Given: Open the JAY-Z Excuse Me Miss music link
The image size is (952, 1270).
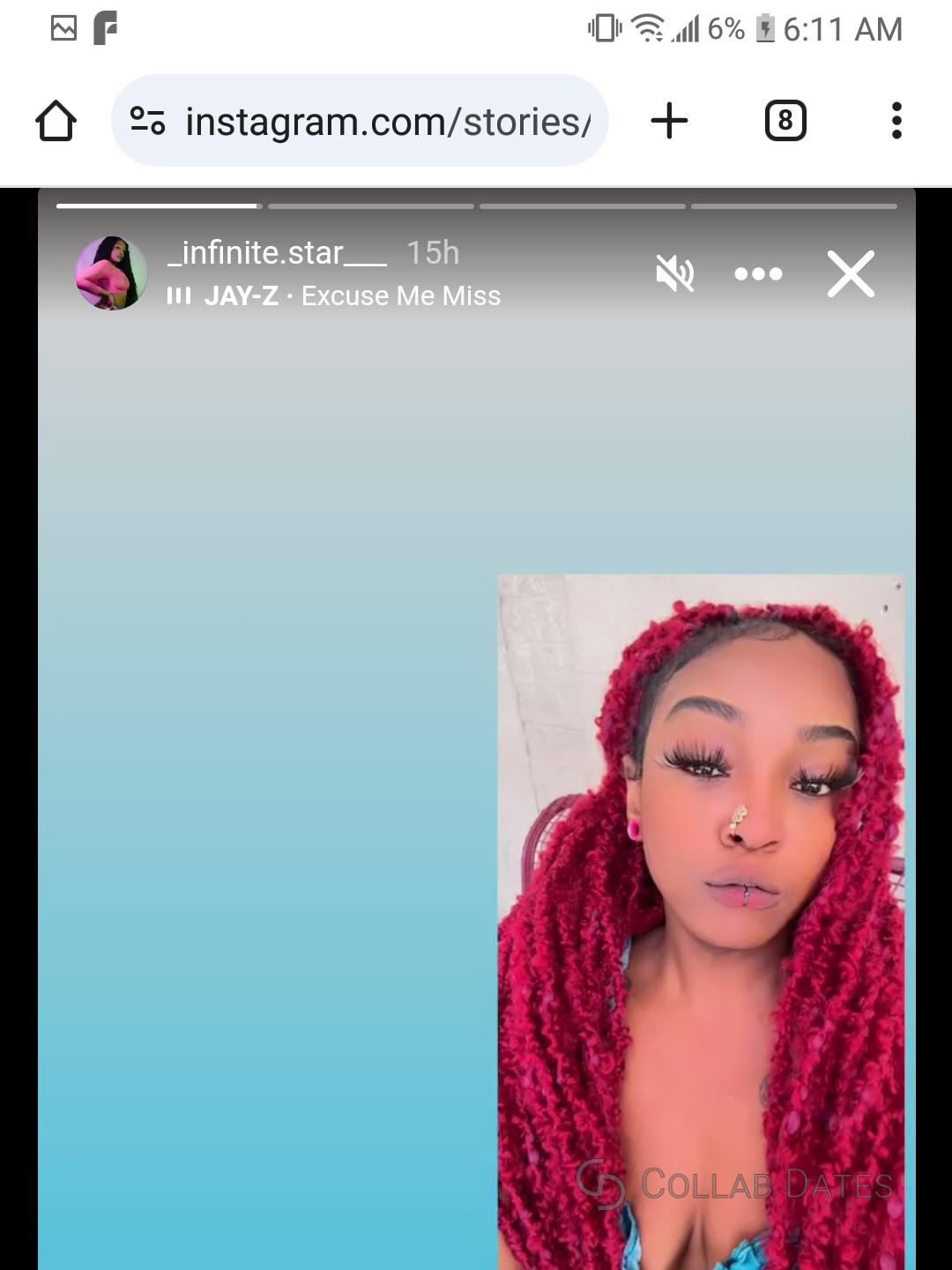Looking at the screenshot, I should click(x=353, y=295).
